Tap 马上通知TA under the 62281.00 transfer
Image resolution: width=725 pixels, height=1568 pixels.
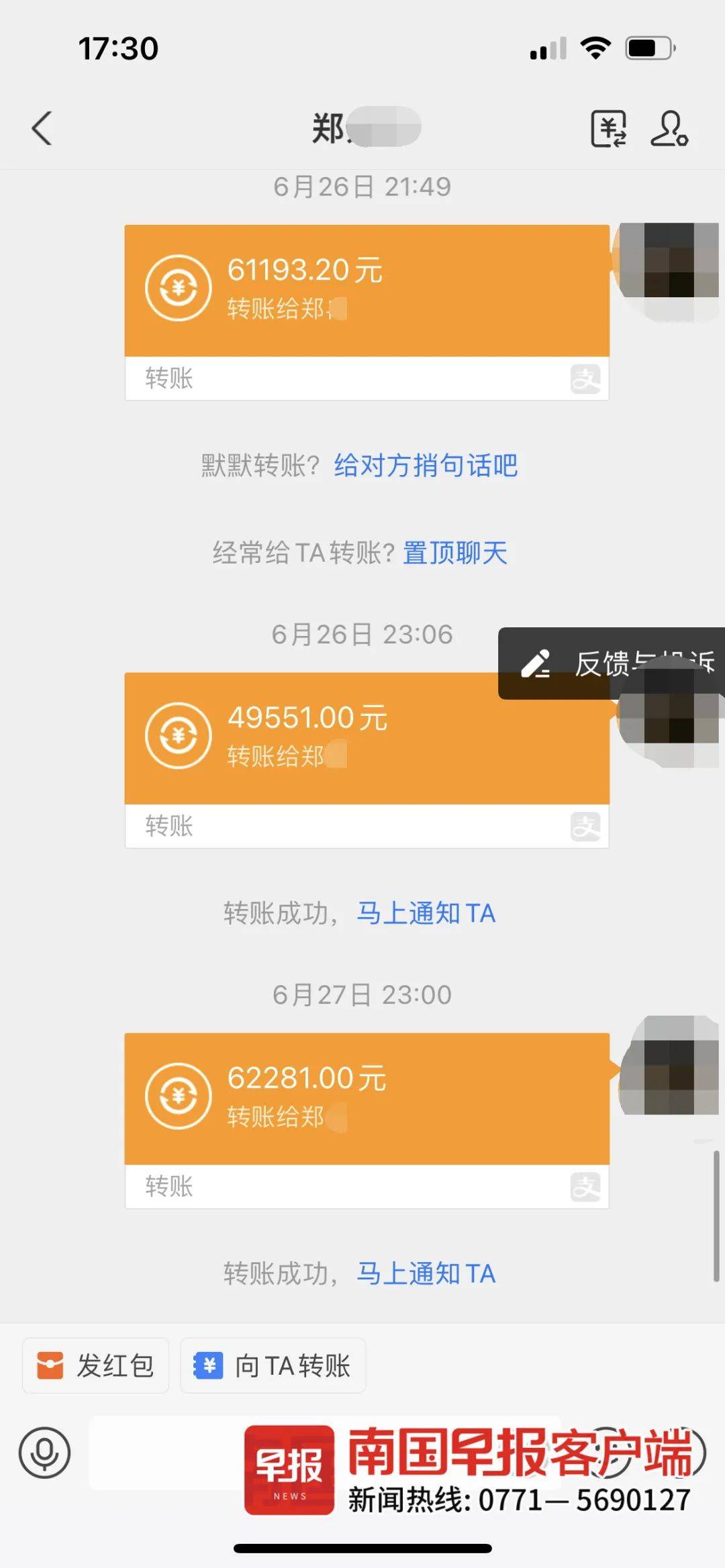425,1273
